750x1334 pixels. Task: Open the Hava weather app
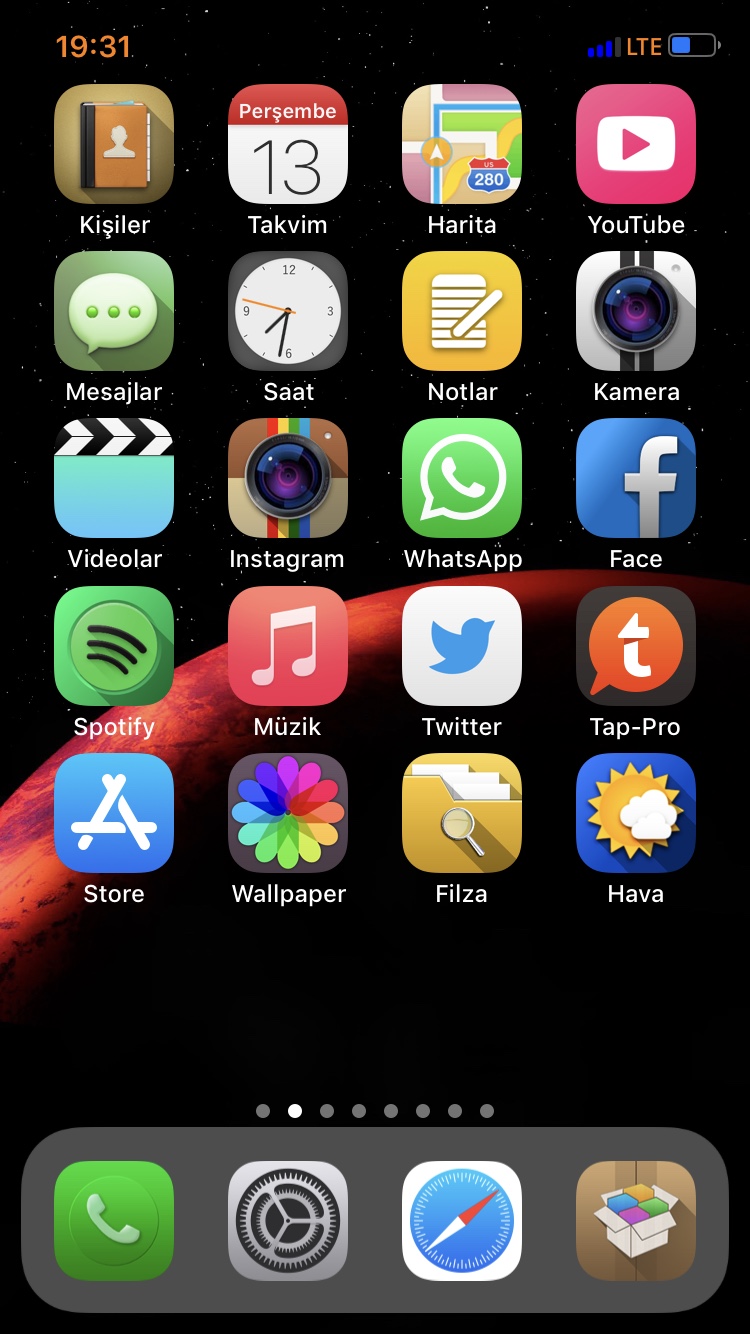636,813
